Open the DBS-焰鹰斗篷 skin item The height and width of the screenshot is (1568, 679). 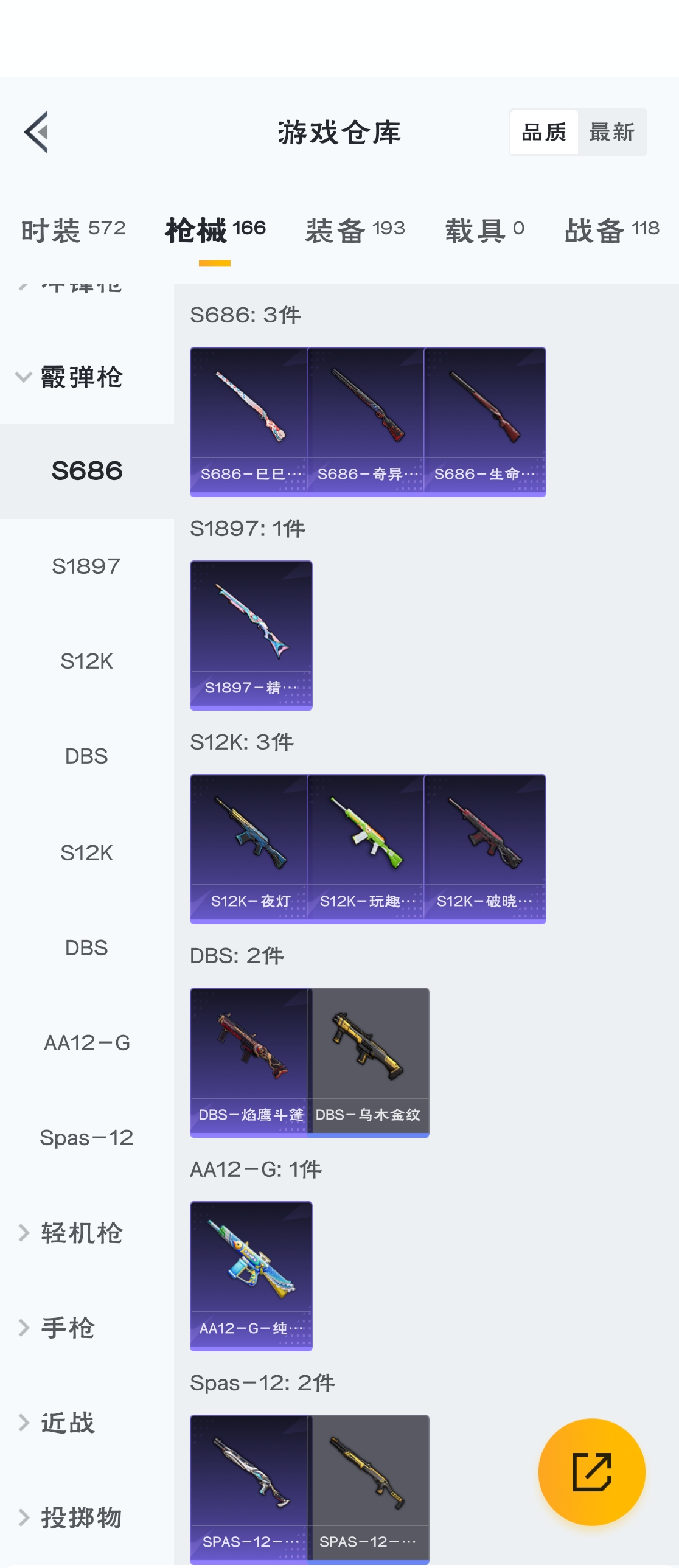(x=249, y=1062)
